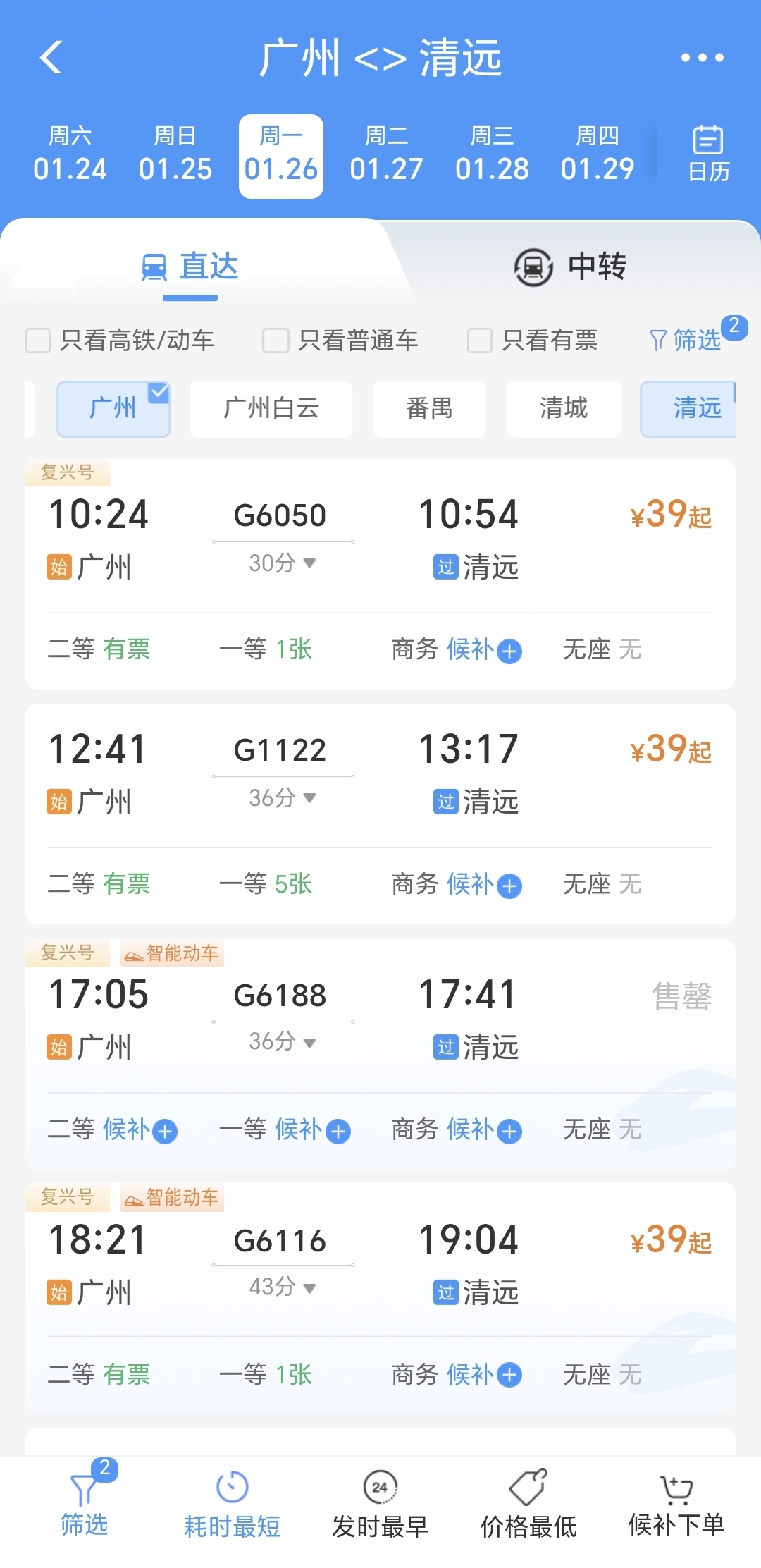The height and width of the screenshot is (1568, 761).
Task: Open train G6050 departing 10:24
Action: tap(380, 536)
